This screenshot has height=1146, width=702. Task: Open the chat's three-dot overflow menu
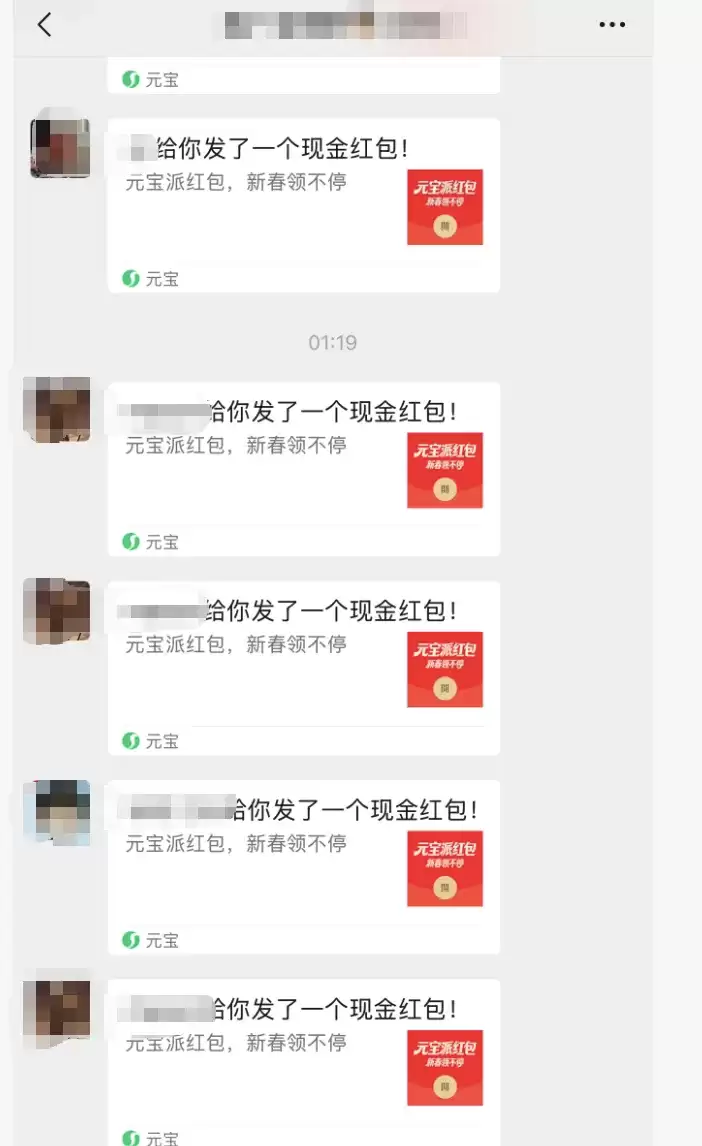612,25
